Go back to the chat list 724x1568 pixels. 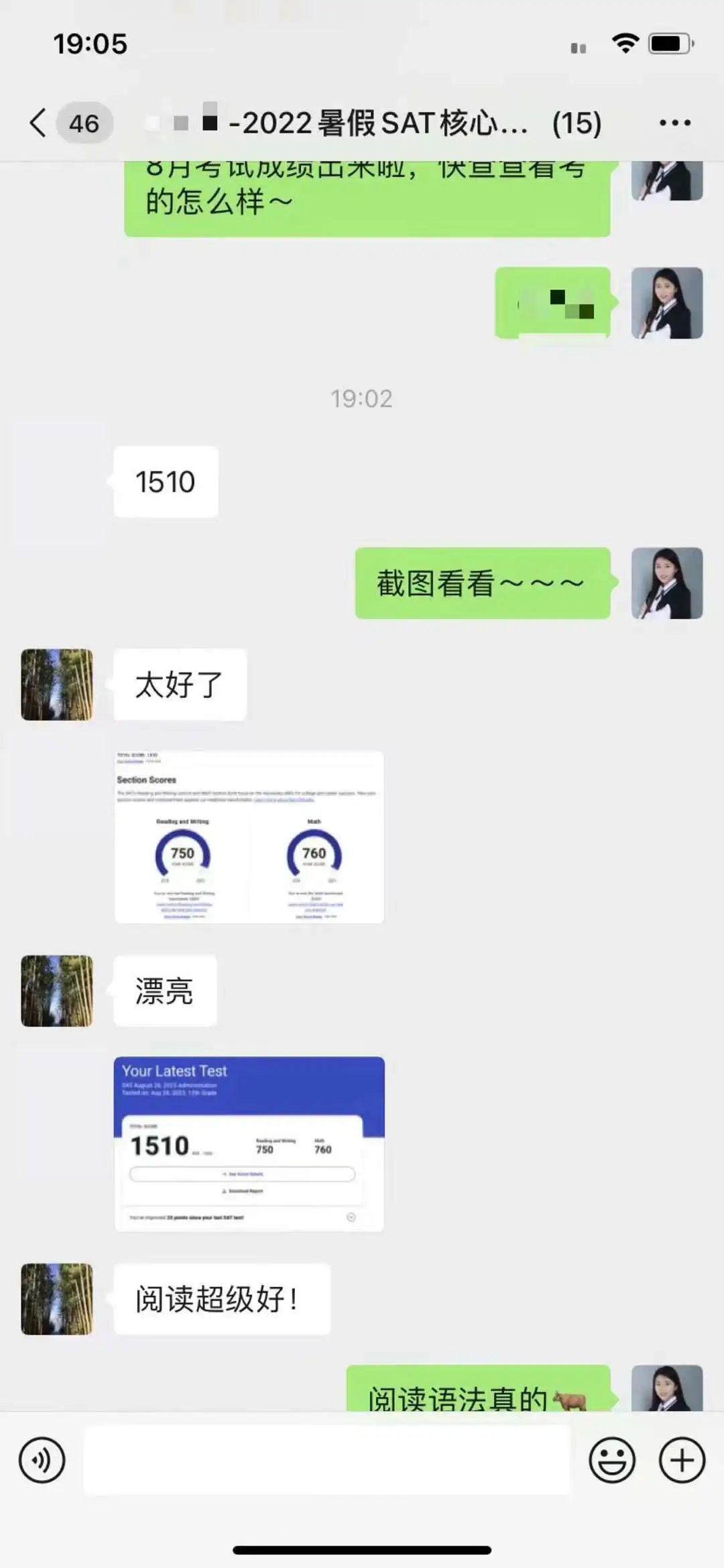39,123
